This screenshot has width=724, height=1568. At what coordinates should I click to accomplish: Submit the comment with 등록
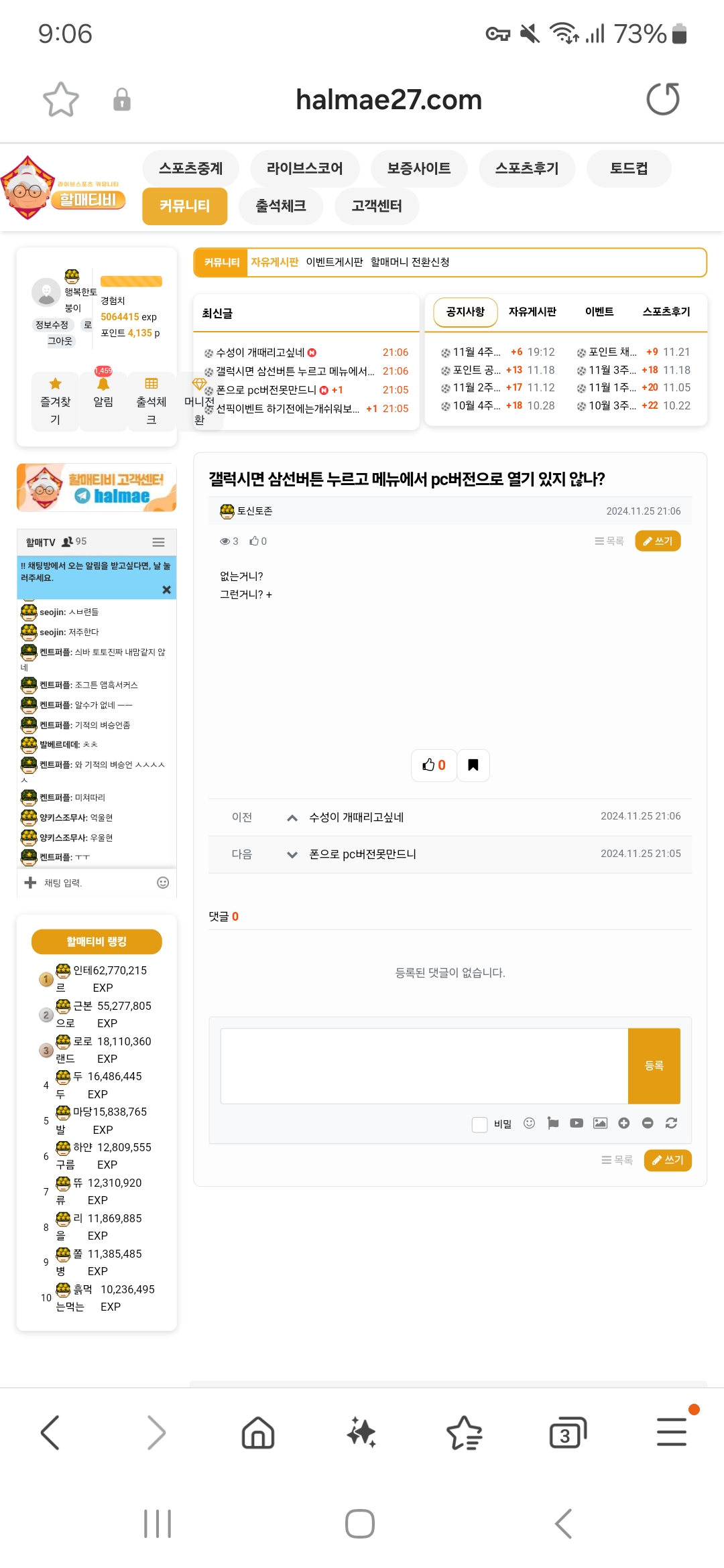pos(654,1065)
